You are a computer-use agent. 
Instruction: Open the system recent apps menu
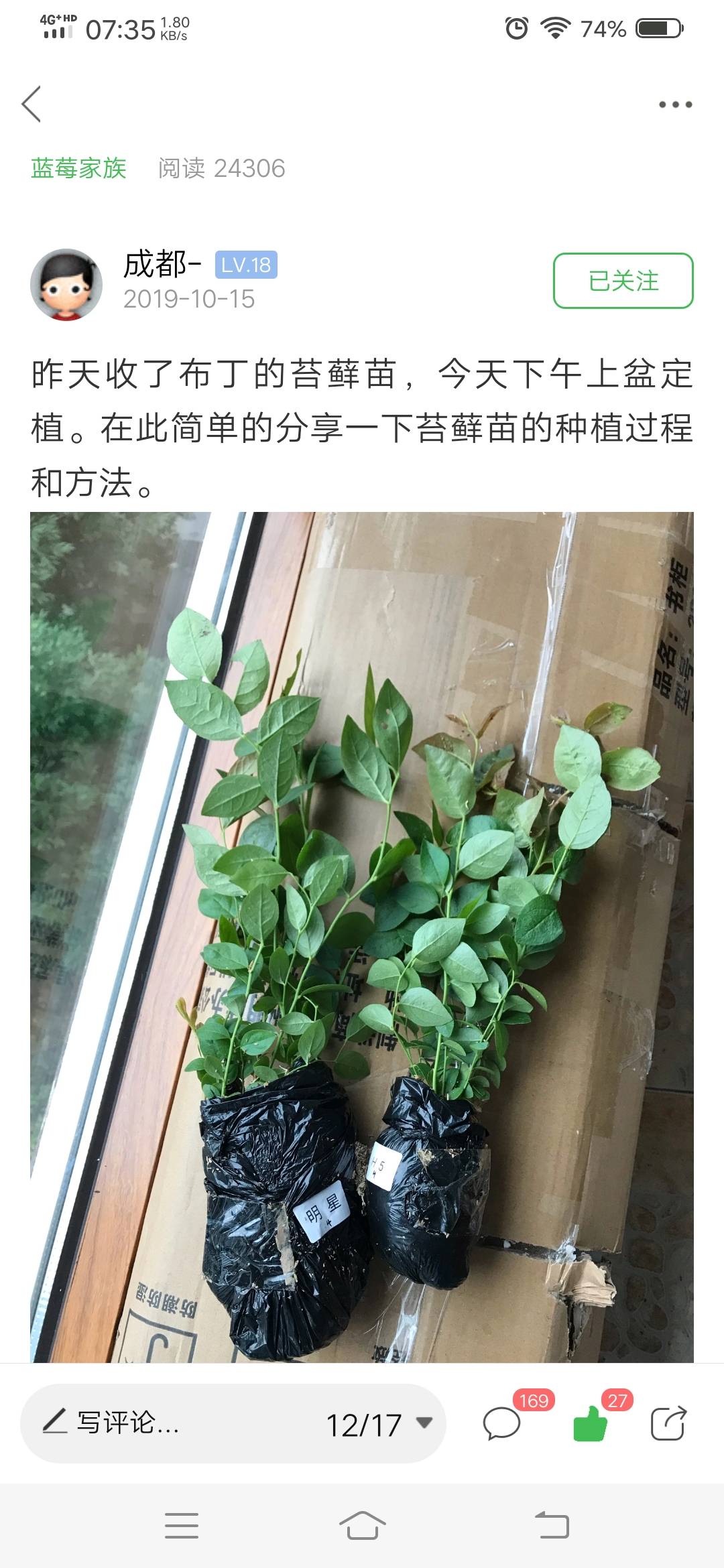(181, 1524)
